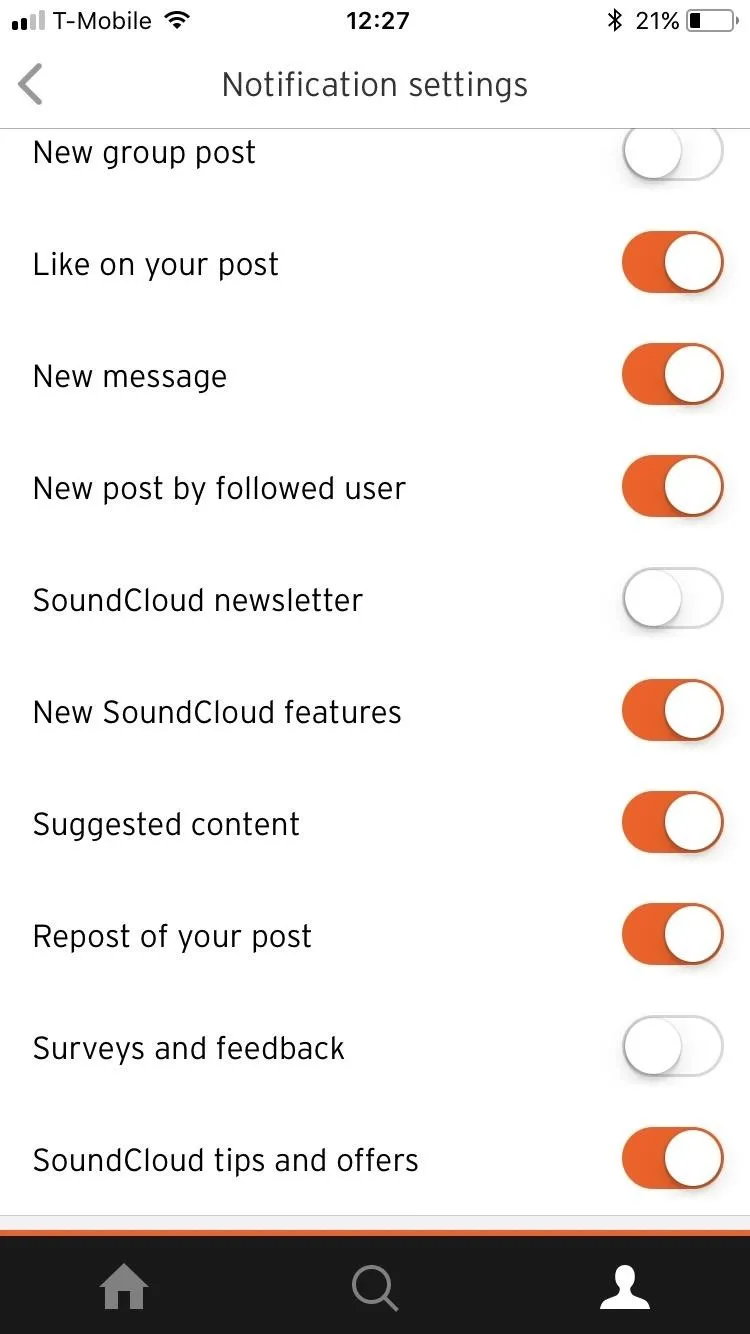750x1334 pixels.
Task: Tap the time display in the status bar
Action: point(377,20)
